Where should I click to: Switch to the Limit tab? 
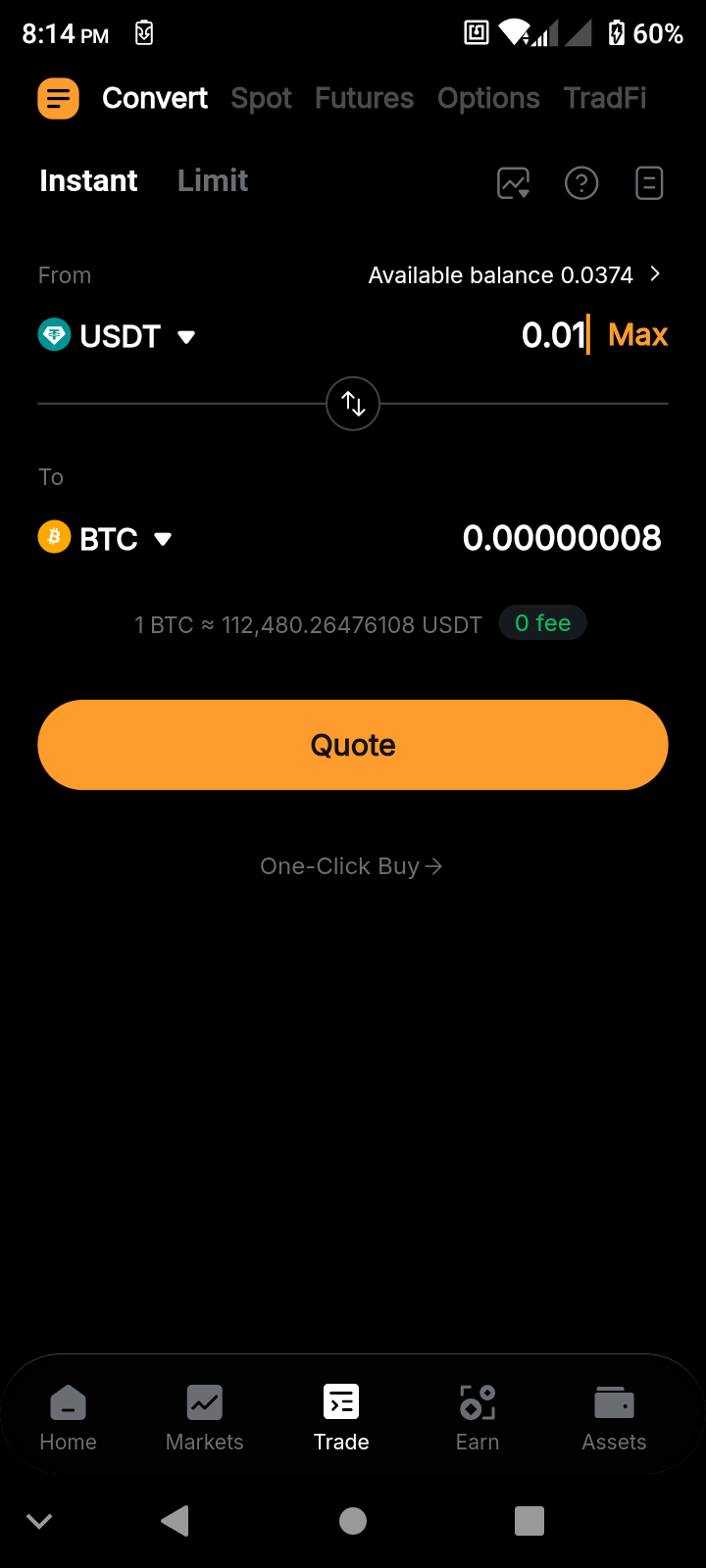(x=212, y=180)
